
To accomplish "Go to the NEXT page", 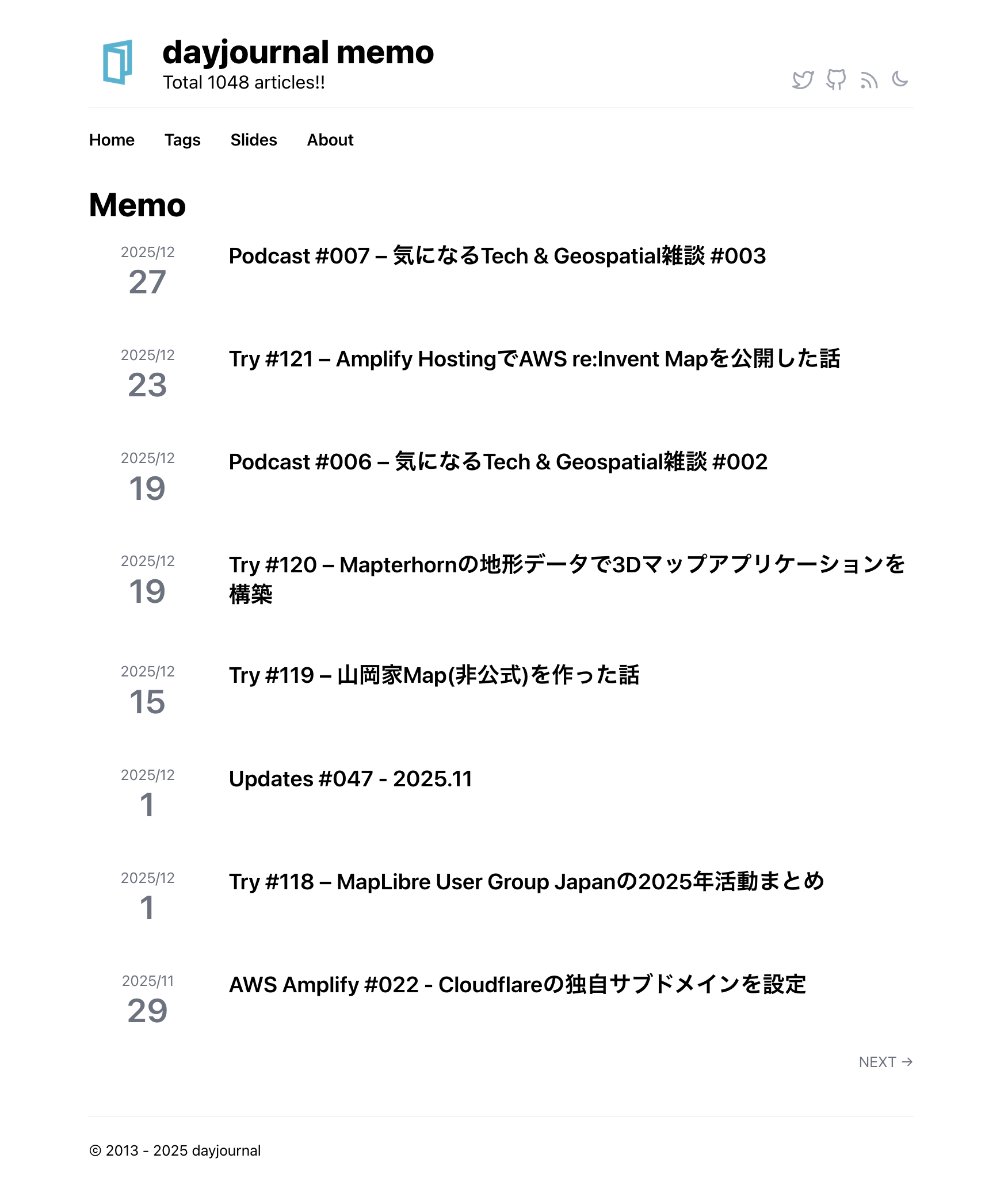I will click(x=885, y=1062).
